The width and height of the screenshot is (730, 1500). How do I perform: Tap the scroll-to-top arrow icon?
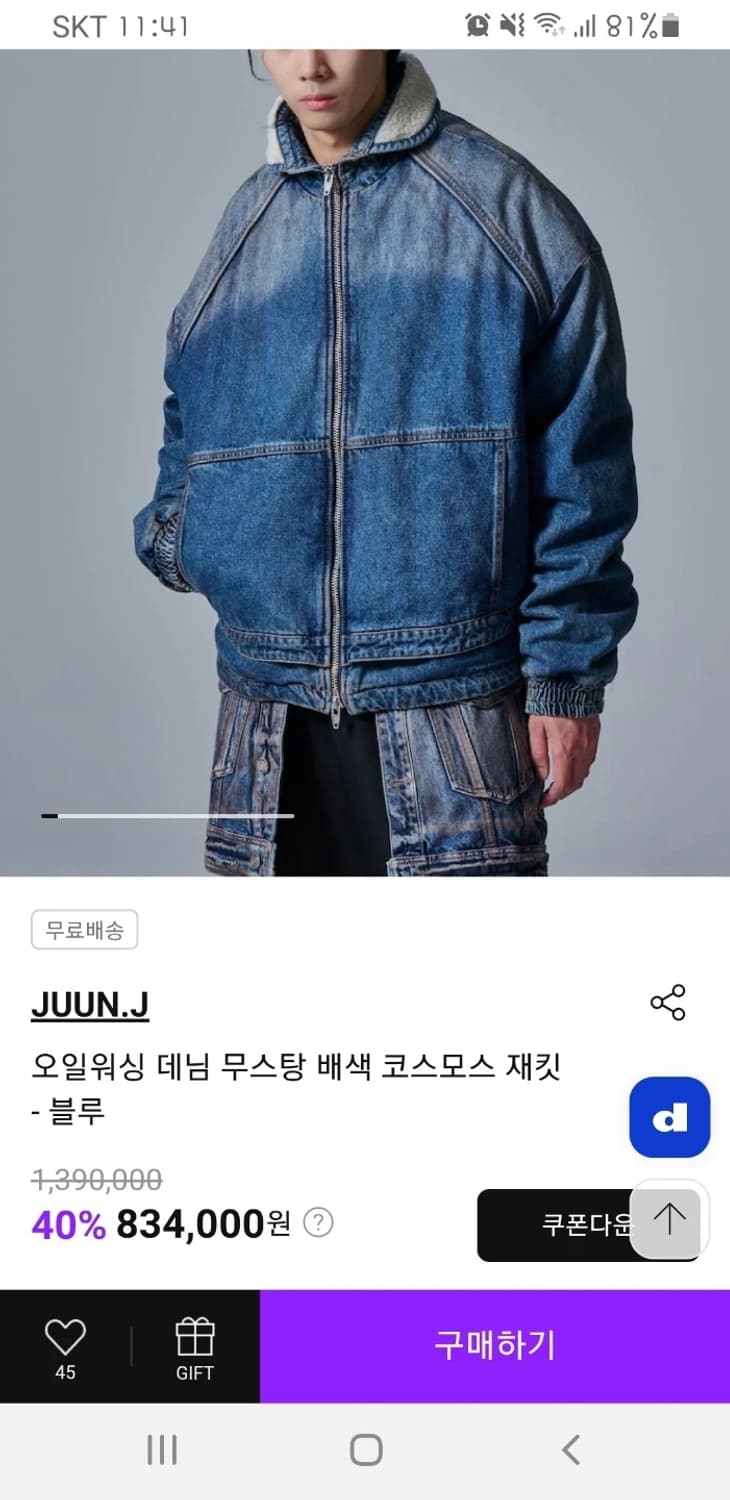click(x=668, y=1220)
